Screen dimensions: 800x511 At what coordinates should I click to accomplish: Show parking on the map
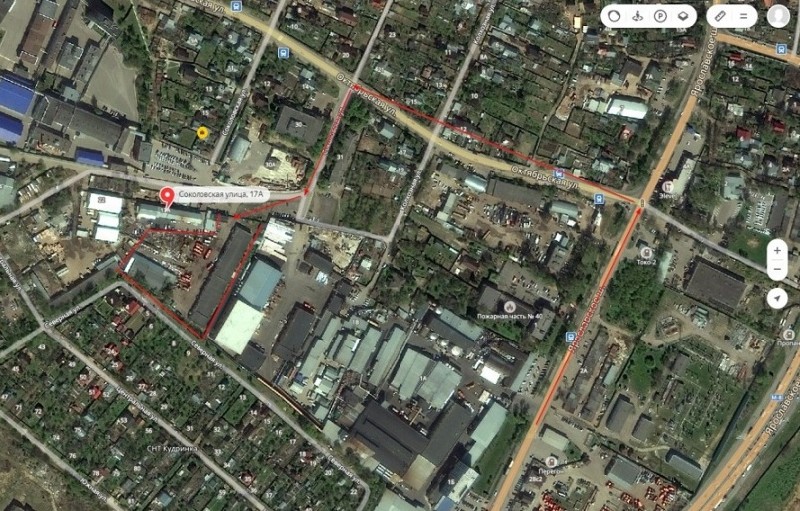660,16
